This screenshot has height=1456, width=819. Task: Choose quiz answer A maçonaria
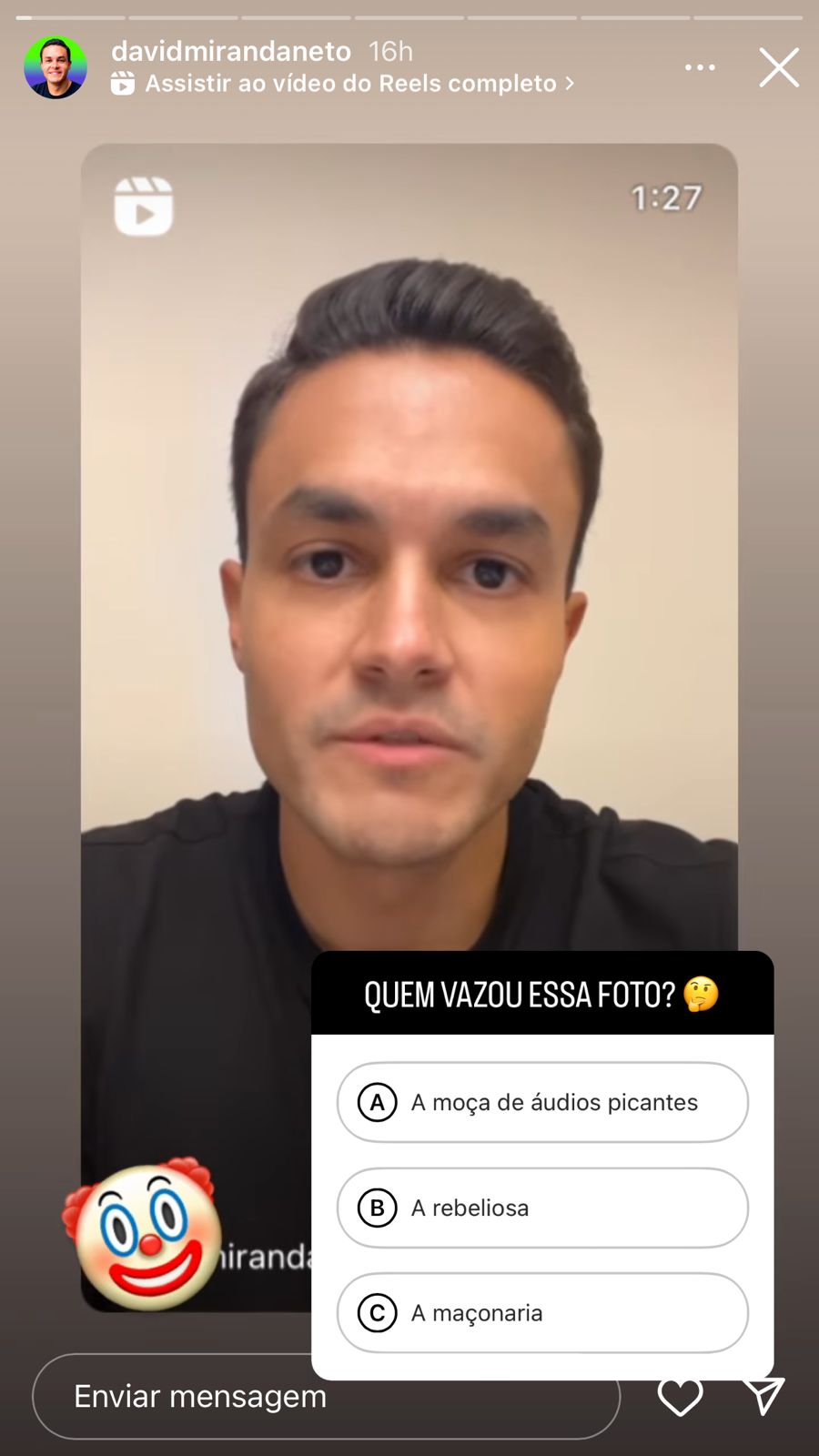[x=542, y=1313]
